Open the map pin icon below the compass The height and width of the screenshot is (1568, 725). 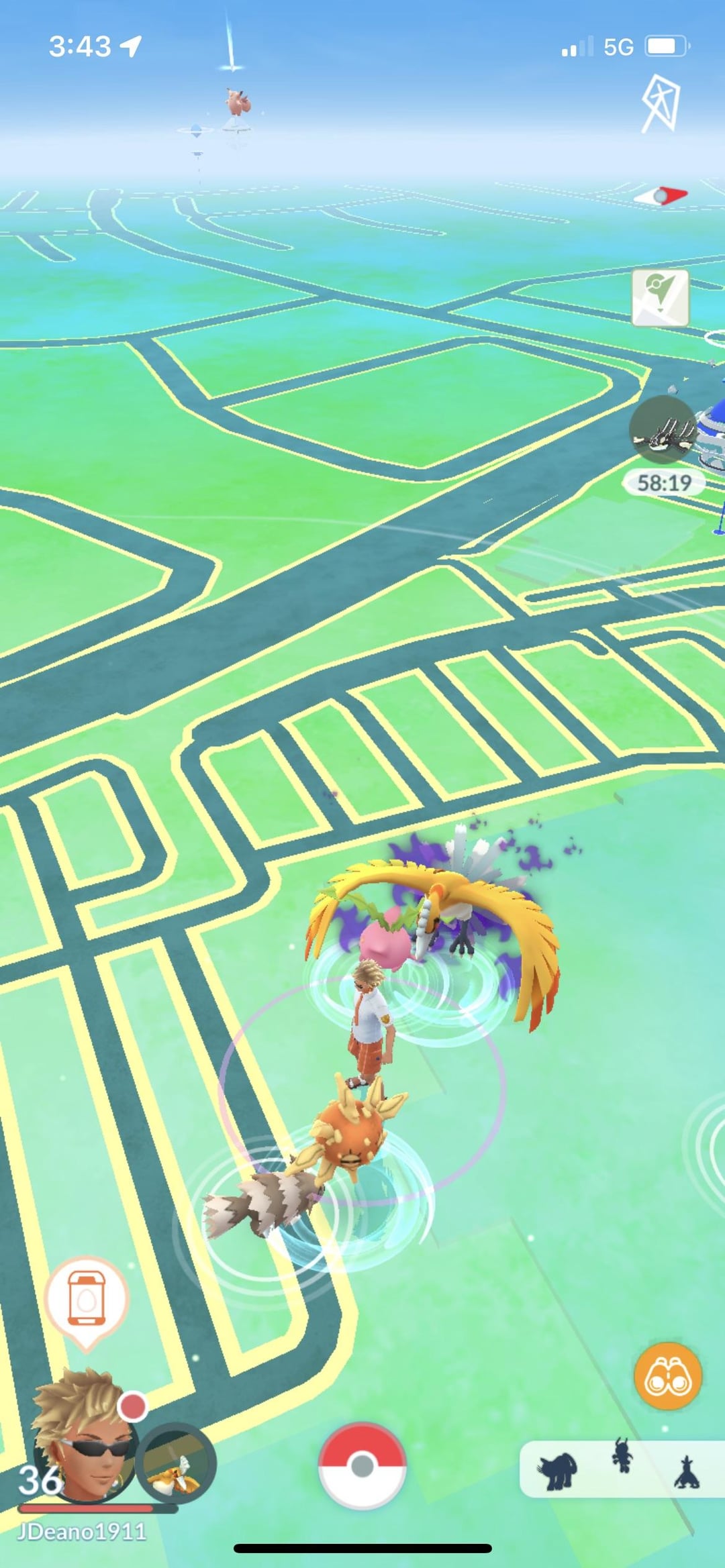point(660,297)
